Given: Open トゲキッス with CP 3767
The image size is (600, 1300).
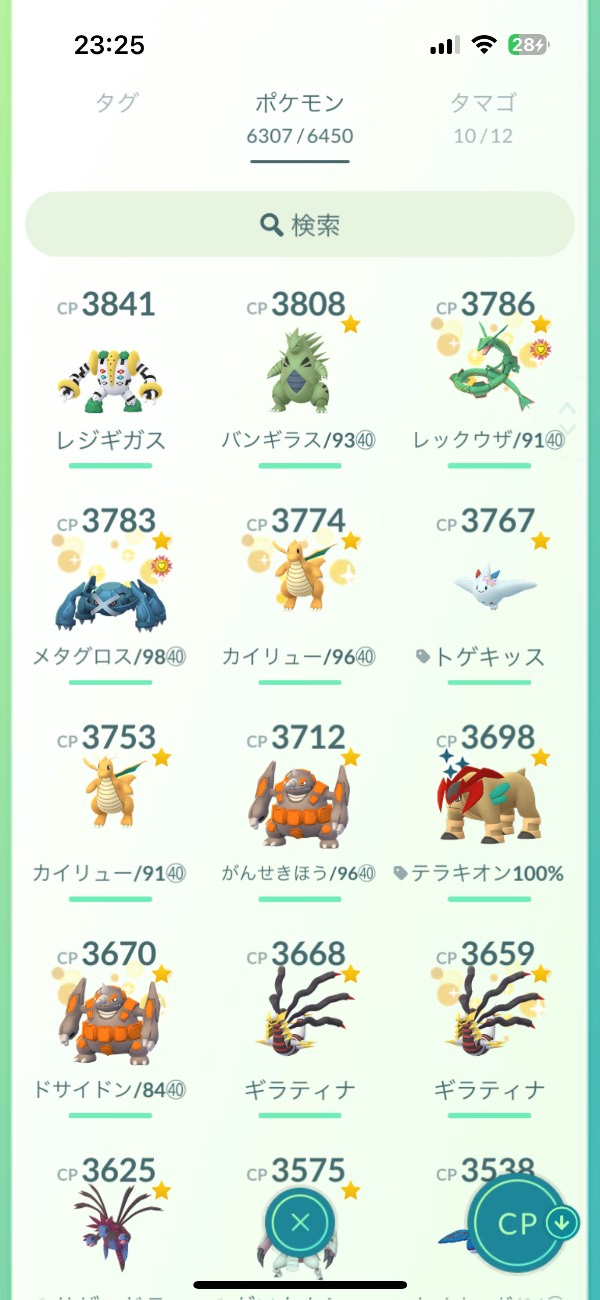Looking at the screenshot, I should click(490, 595).
